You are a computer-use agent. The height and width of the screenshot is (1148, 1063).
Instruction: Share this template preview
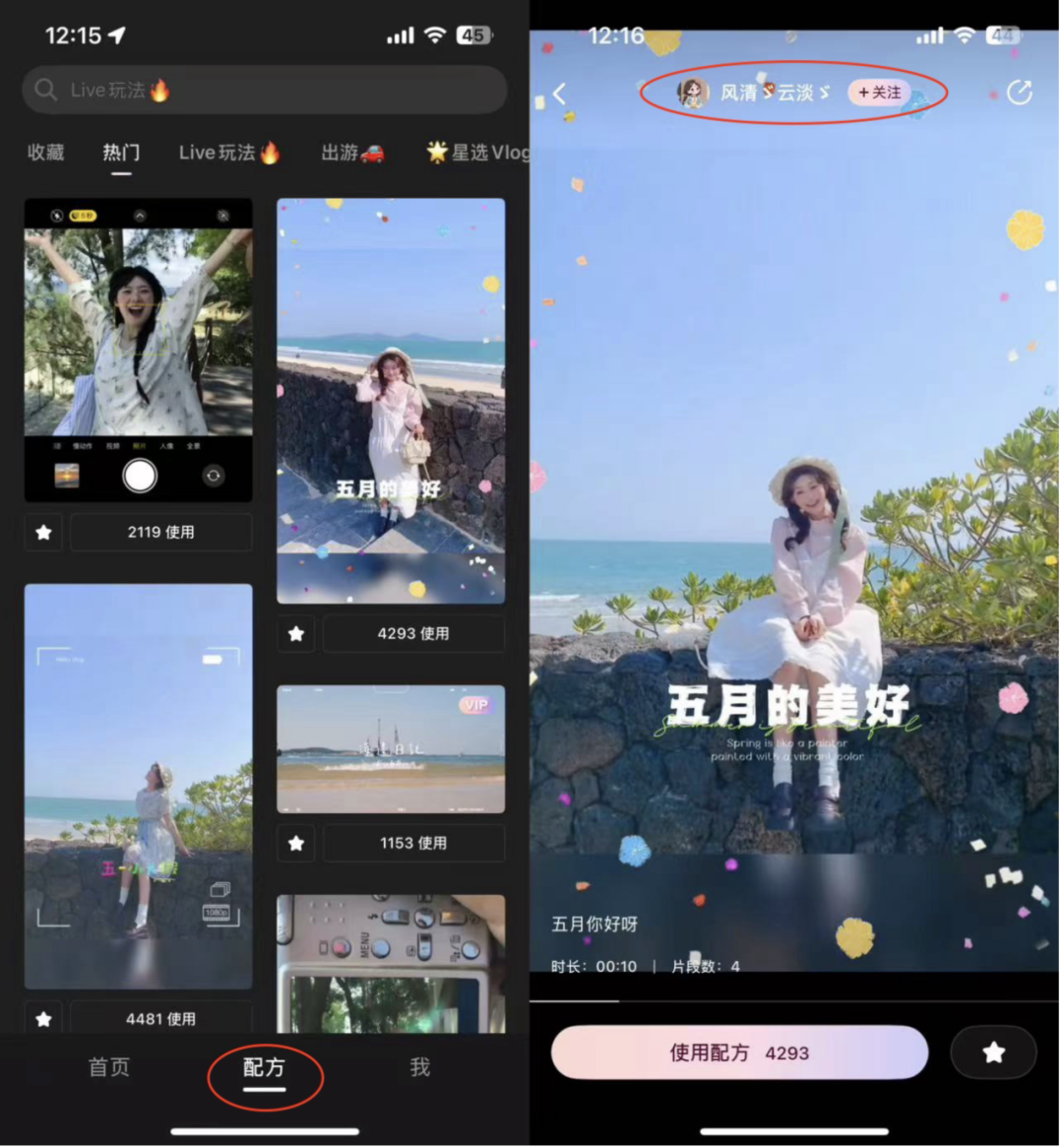(x=1020, y=93)
